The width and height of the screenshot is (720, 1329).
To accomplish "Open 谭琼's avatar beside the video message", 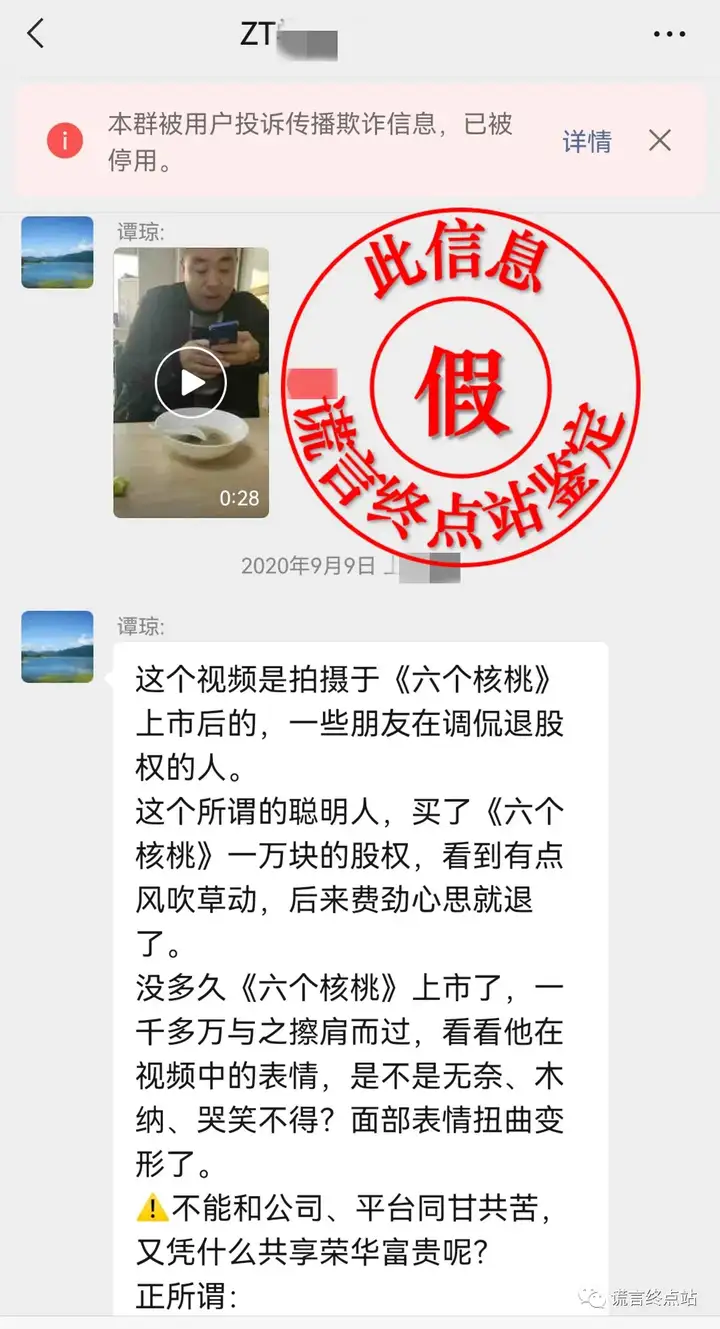I will coord(58,252).
